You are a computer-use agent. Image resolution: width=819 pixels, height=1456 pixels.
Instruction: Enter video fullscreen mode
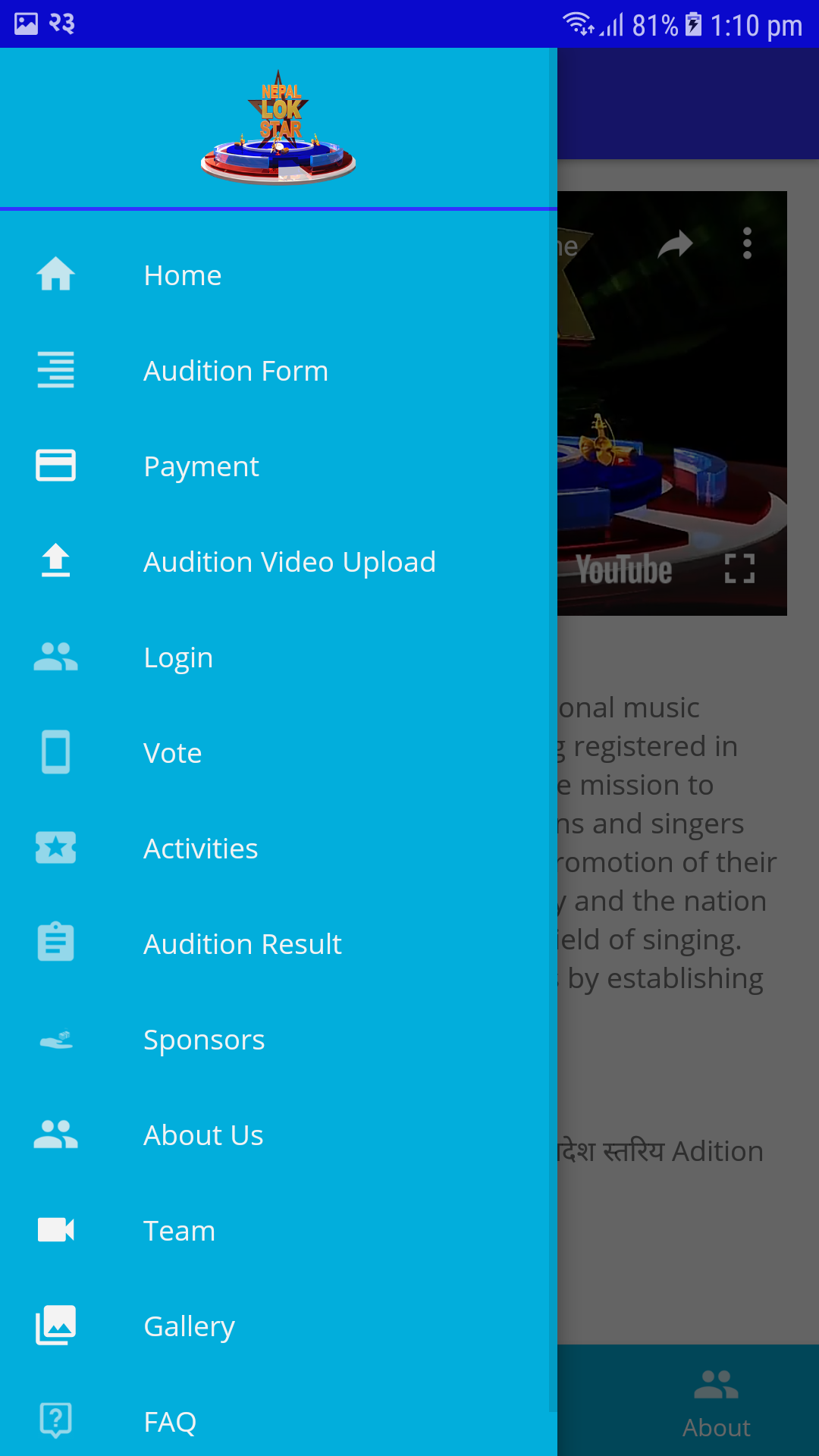coord(739,568)
